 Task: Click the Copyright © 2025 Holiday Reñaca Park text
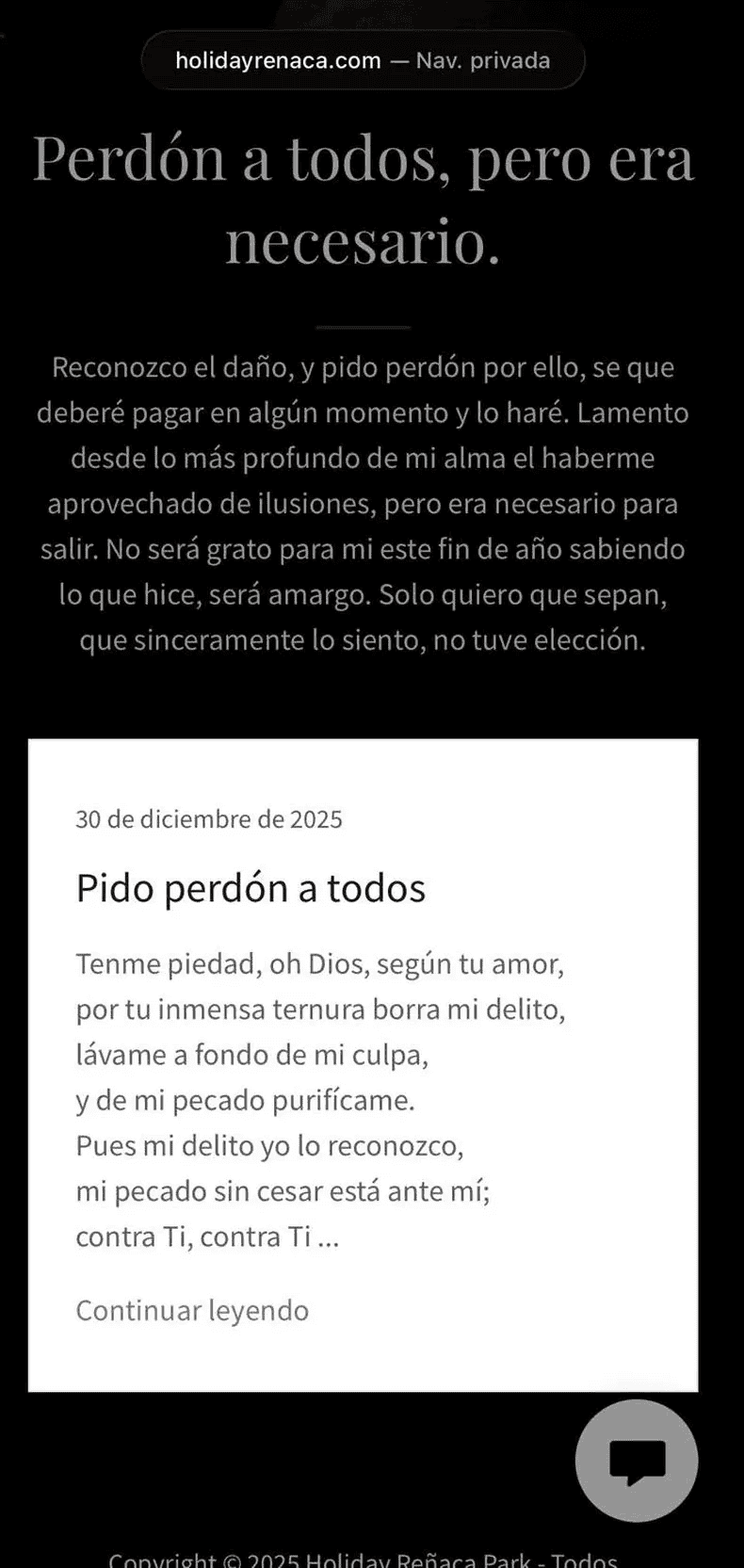point(362,1557)
